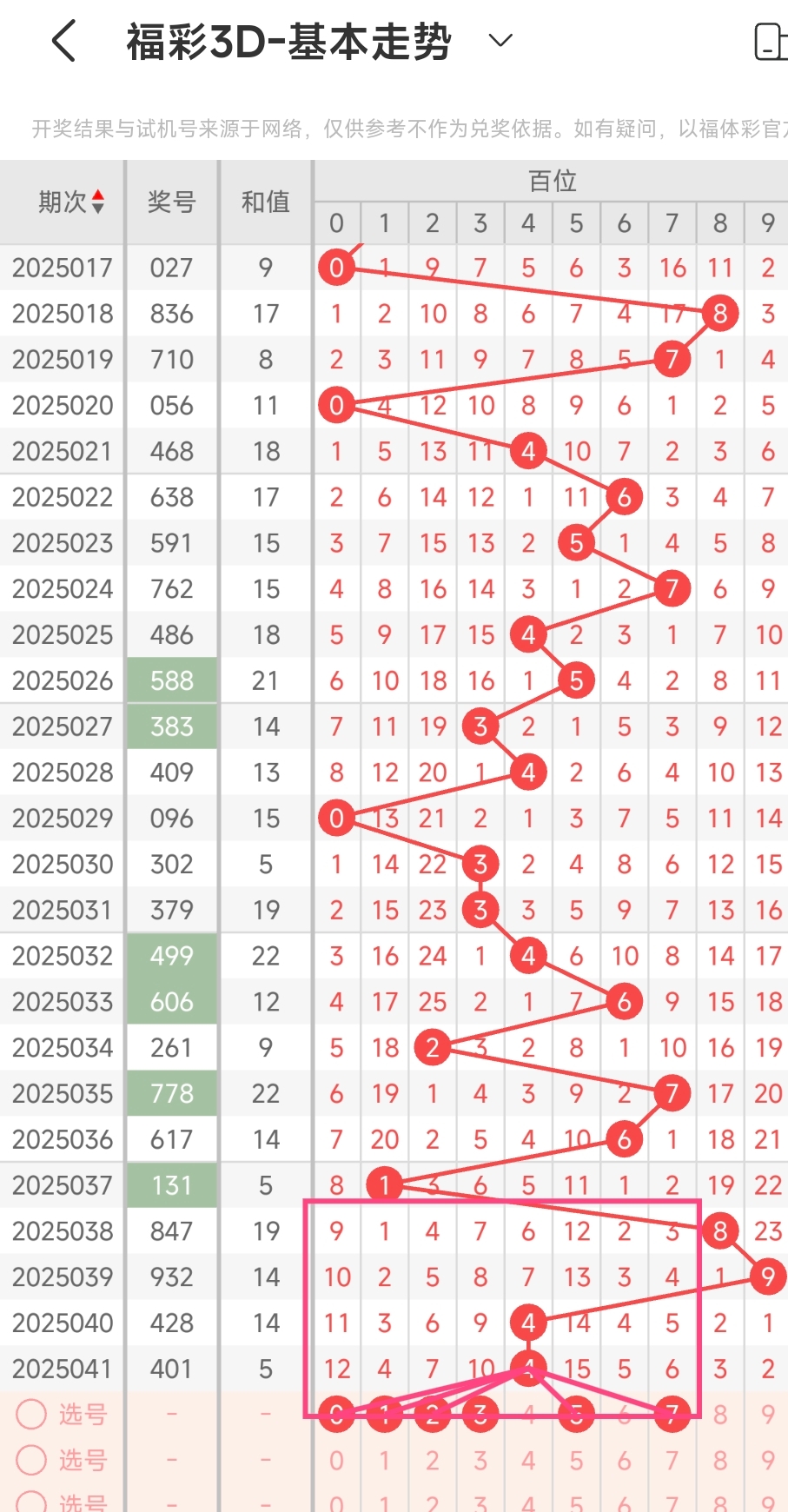The image size is (788, 1512).
Task: Remove highlighted 3 from the 选号 picks
Action: (480, 1415)
